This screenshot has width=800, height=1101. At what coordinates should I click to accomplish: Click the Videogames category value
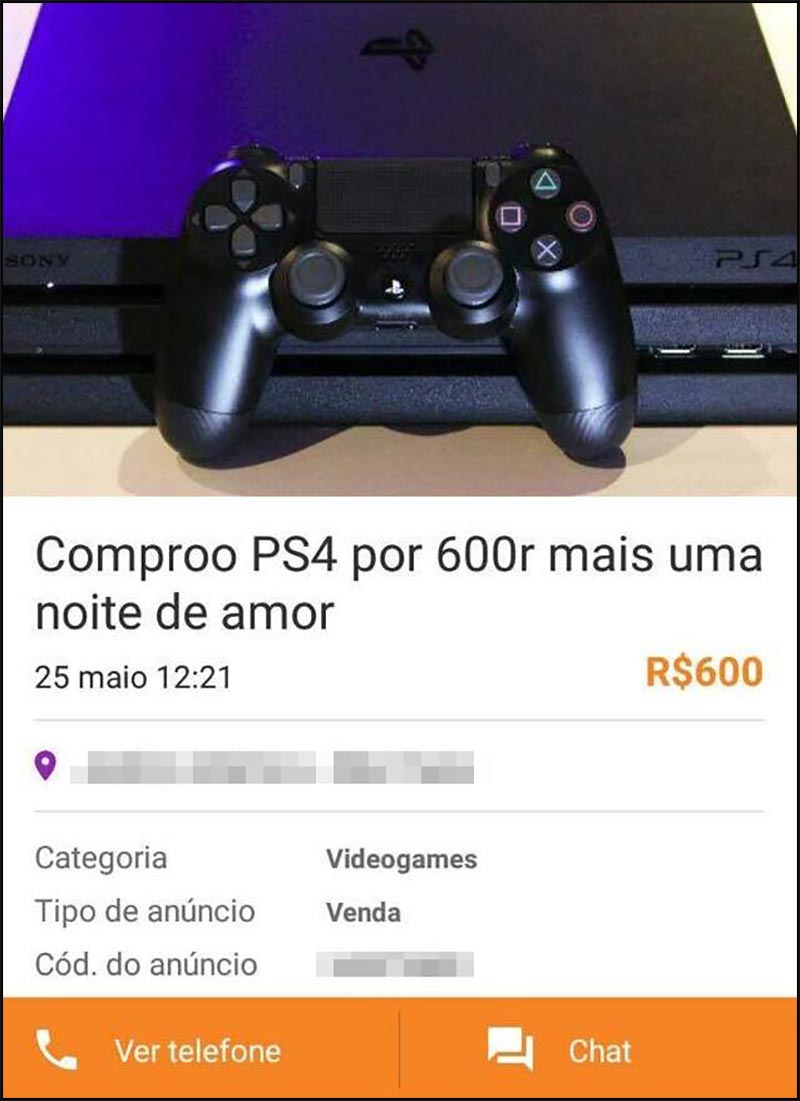[x=401, y=859]
